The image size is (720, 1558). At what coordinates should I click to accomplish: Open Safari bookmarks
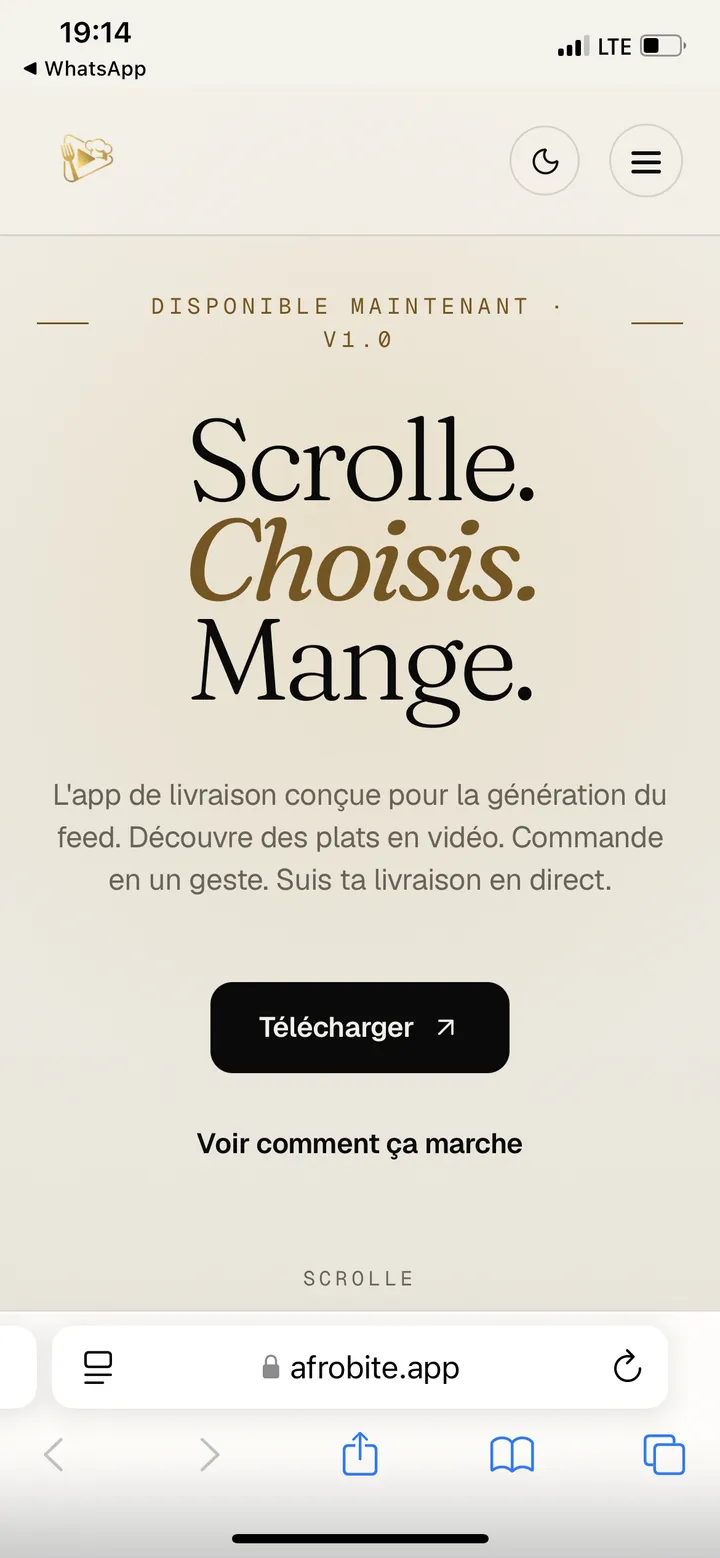click(x=512, y=1455)
